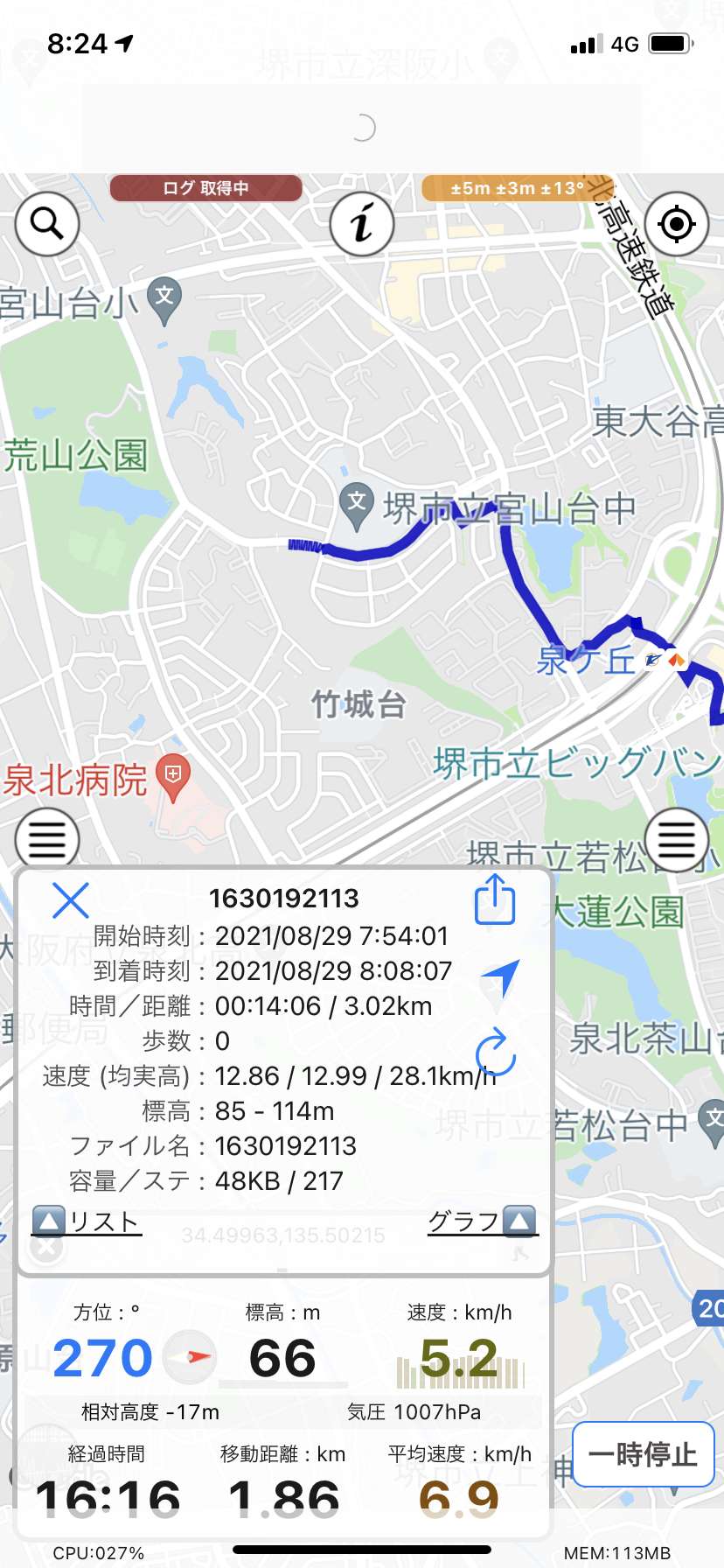Close the track info panel
Screen dimensions: 724x1568
pyautogui.click(x=71, y=900)
